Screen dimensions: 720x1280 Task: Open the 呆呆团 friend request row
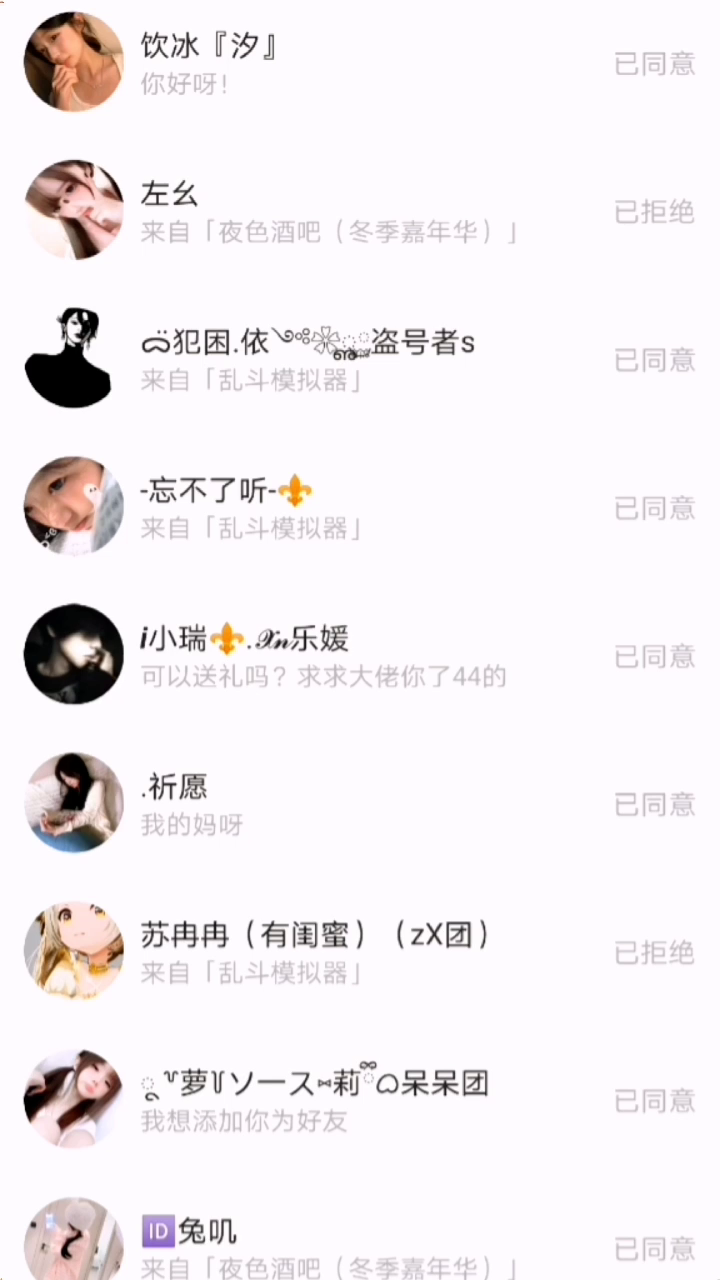tap(360, 1099)
